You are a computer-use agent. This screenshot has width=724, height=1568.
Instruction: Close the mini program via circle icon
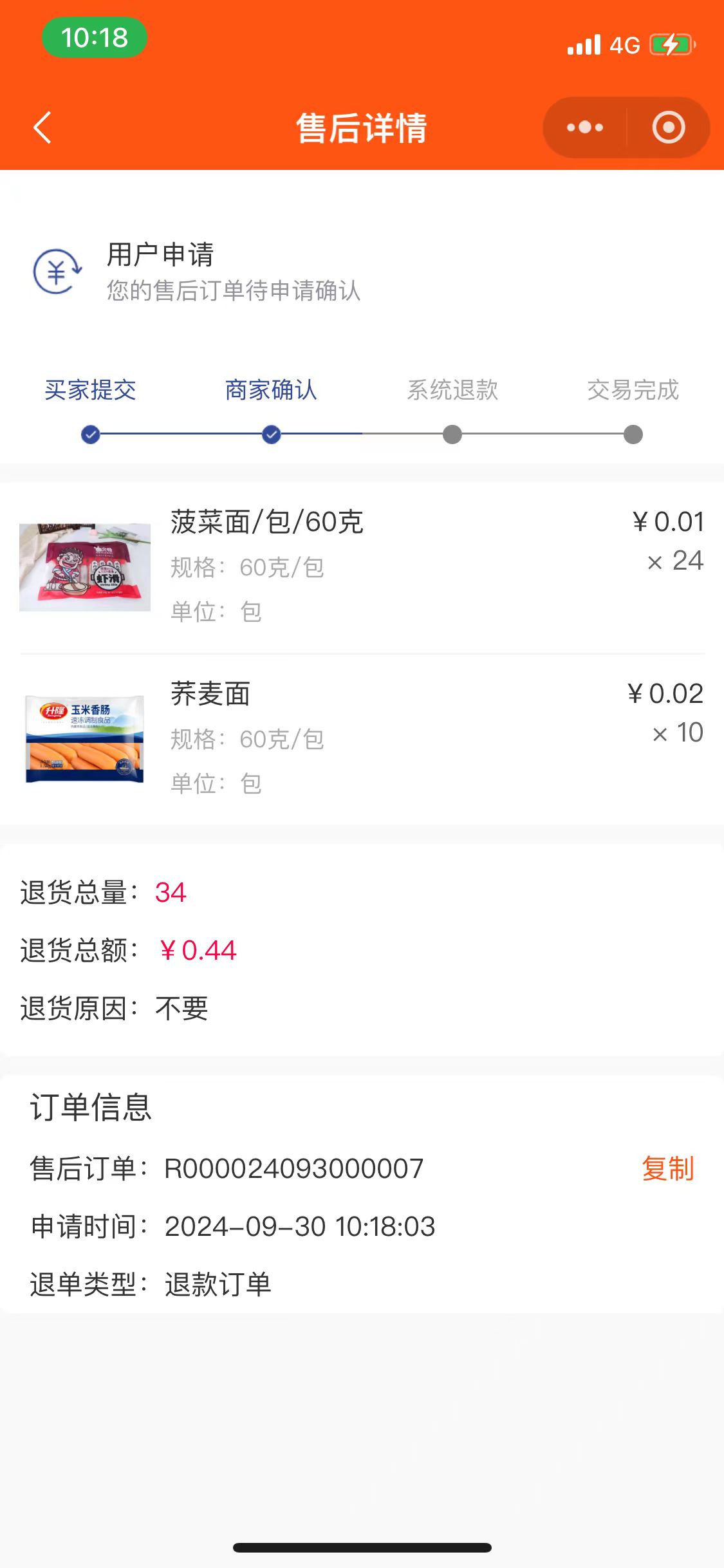click(668, 127)
